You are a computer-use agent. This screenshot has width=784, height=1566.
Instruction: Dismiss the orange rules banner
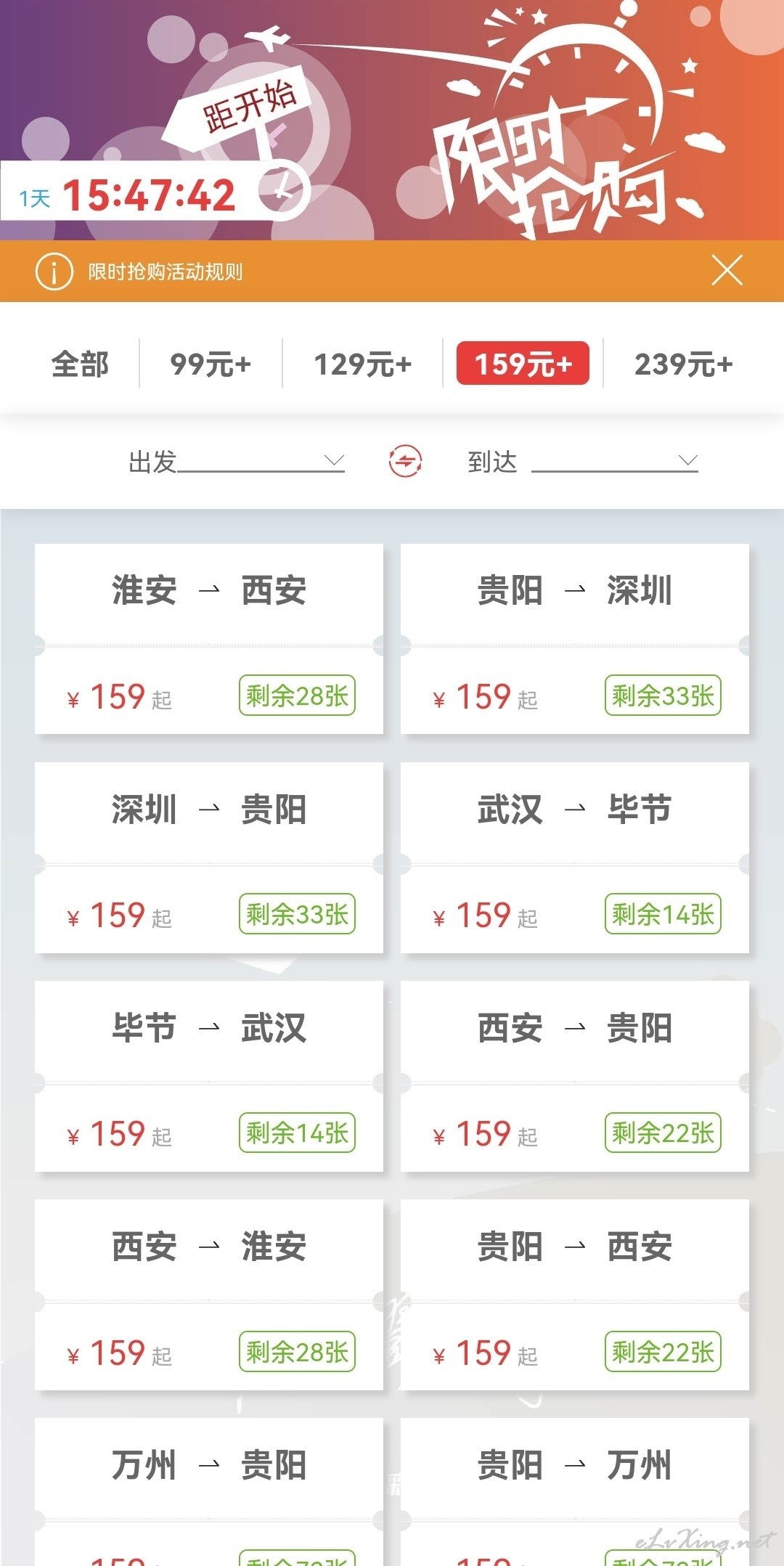727,271
